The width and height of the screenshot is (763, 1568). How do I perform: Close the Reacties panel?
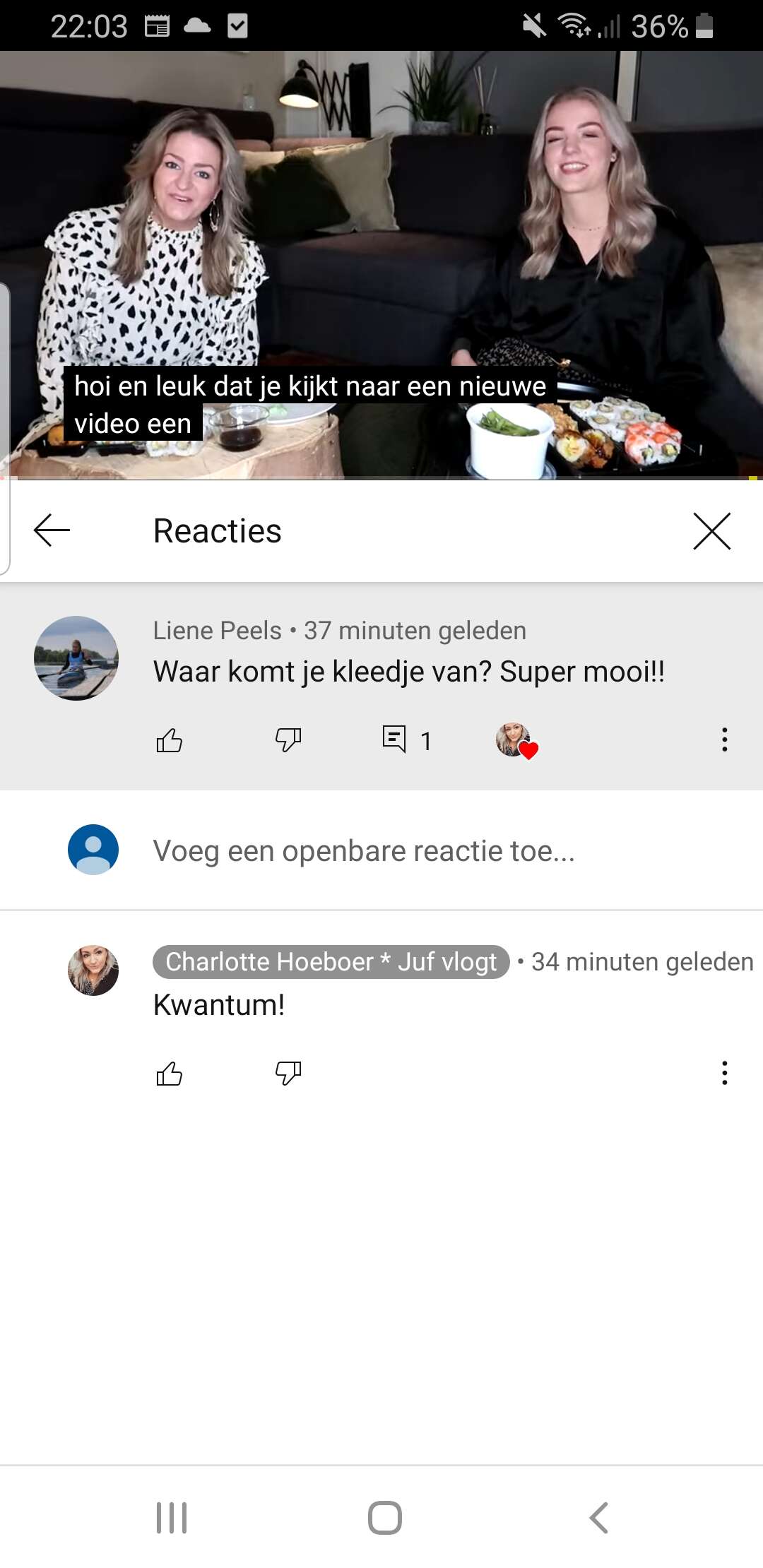coord(711,530)
